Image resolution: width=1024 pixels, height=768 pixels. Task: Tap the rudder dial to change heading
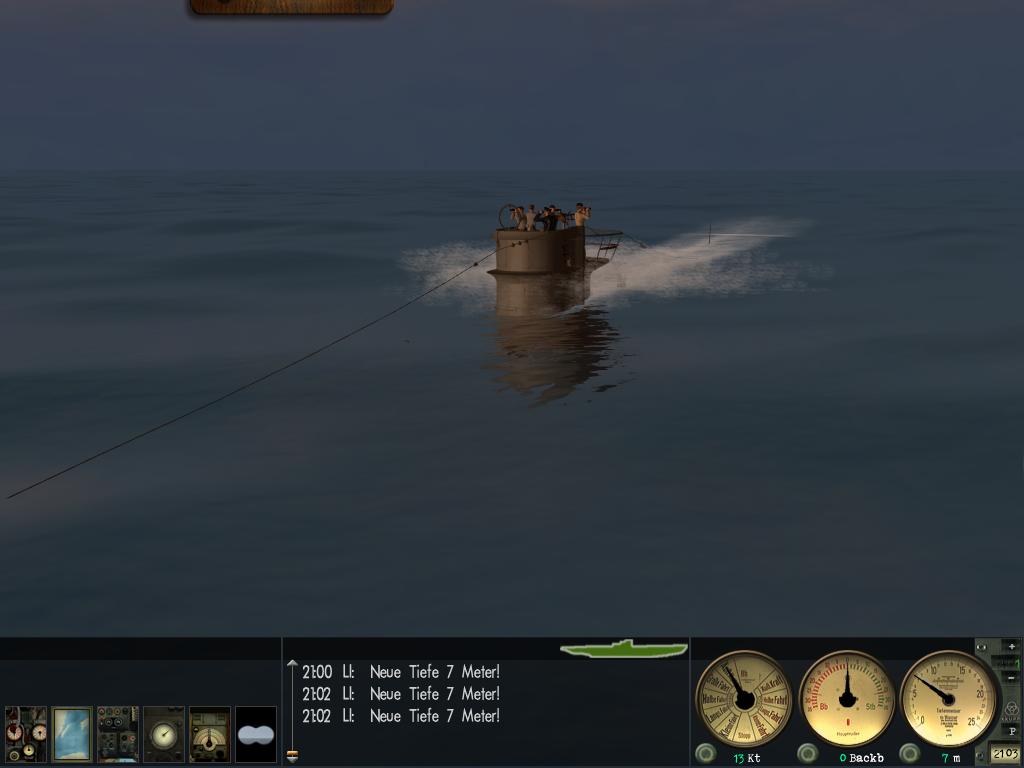(847, 697)
